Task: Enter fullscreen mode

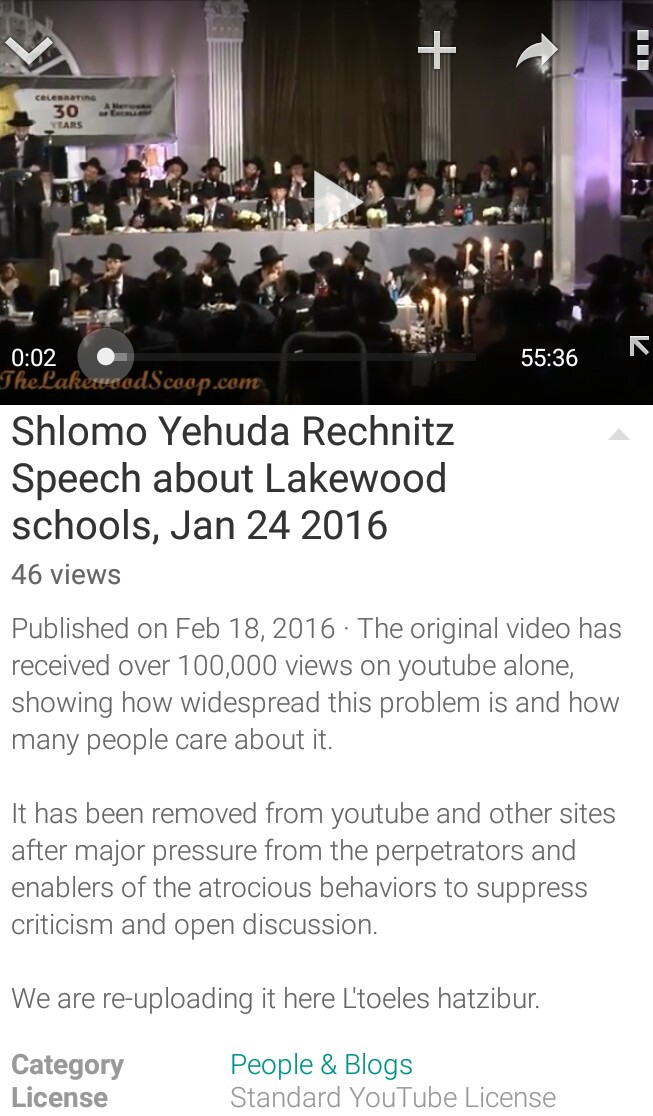Action: [x=637, y=347]
